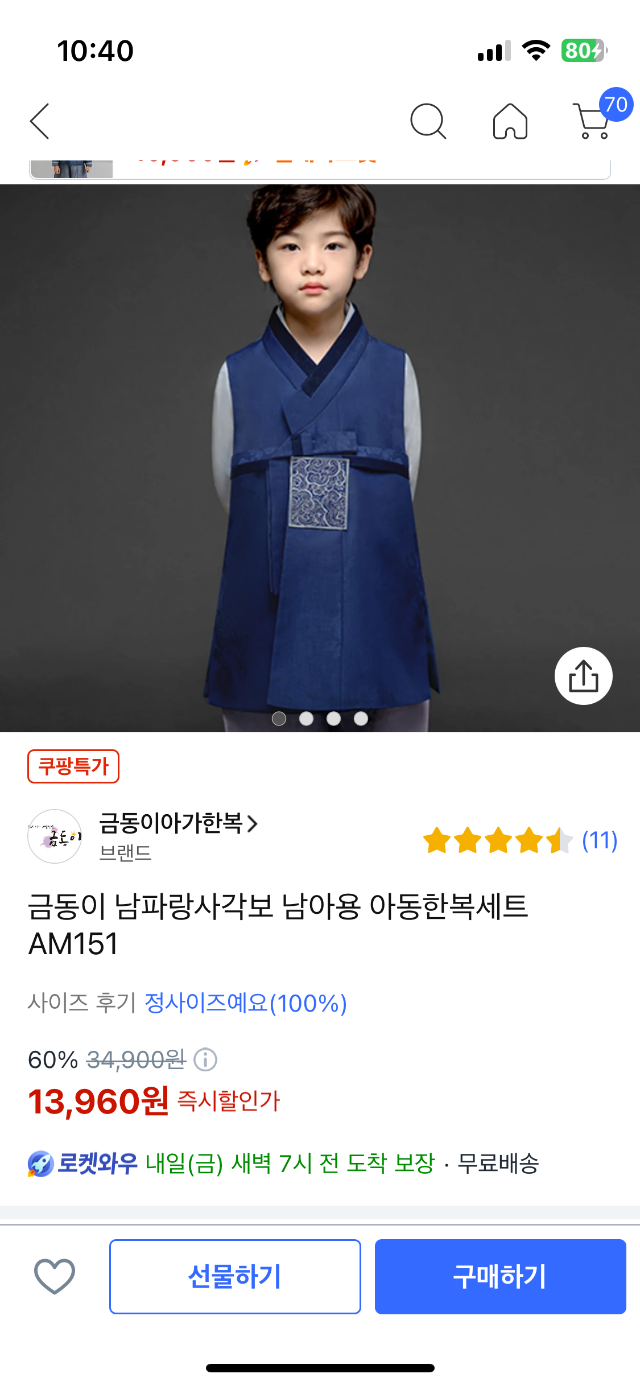Open the 금동이아가한복 brand page
This screenshot has width=640, height=1386.
(178, 824)
